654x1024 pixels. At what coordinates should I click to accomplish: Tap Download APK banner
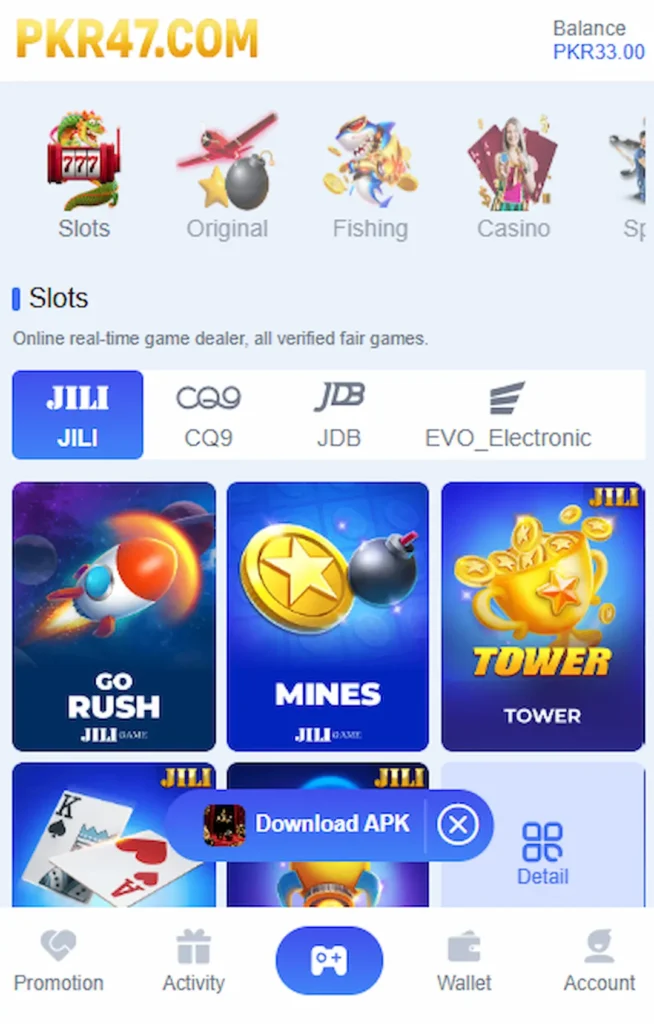[x=310, y=824]
